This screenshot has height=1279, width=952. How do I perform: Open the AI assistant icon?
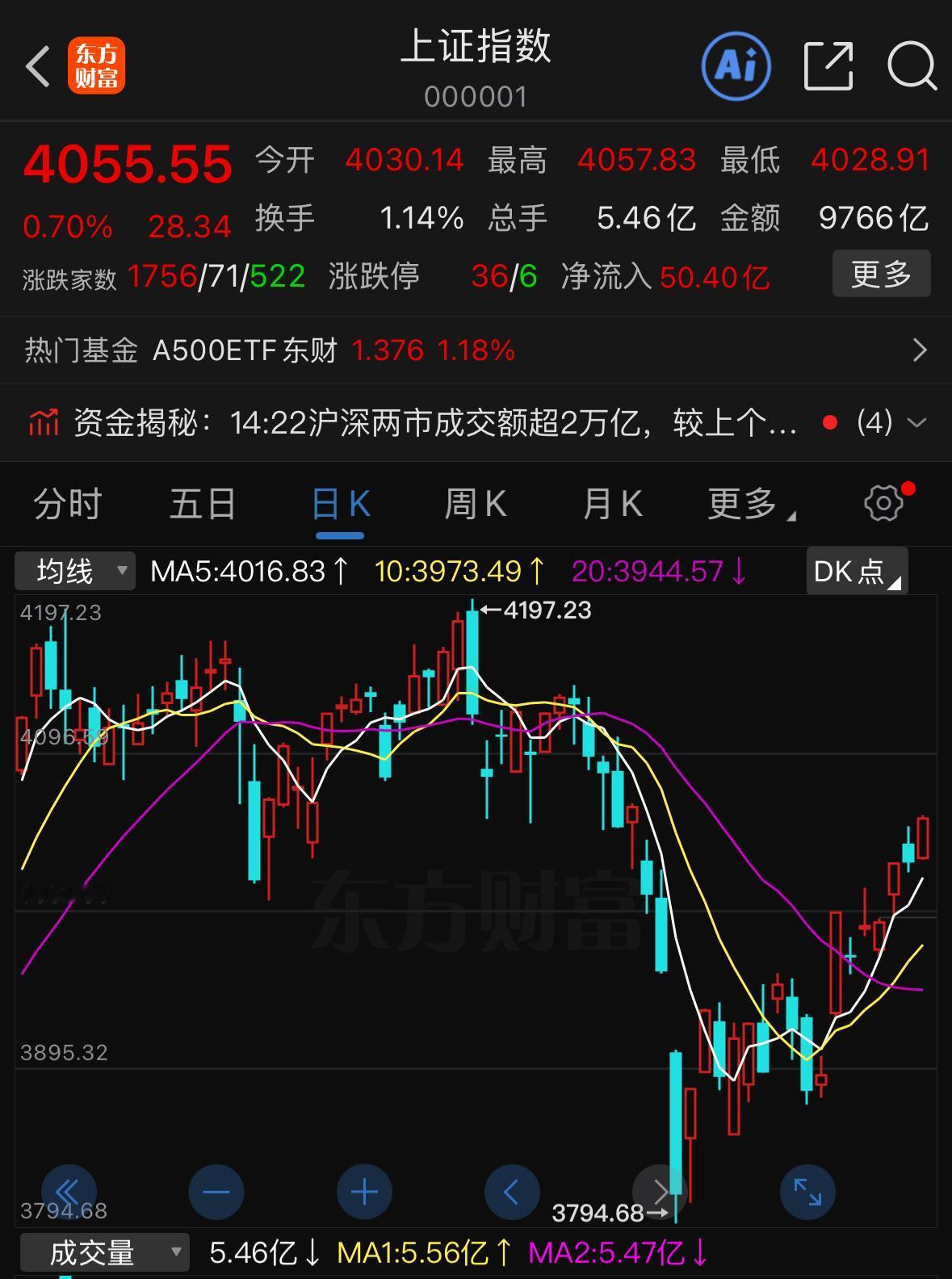(x=736, y=65)
